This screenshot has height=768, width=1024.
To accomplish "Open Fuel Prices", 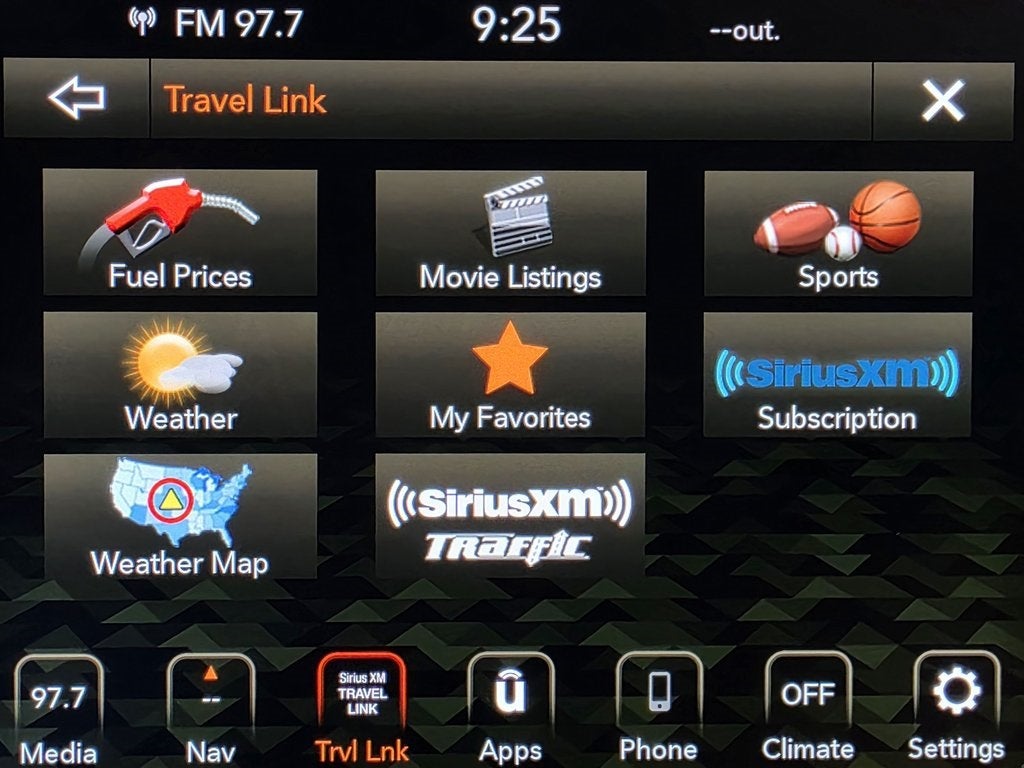I will [180, 233].
